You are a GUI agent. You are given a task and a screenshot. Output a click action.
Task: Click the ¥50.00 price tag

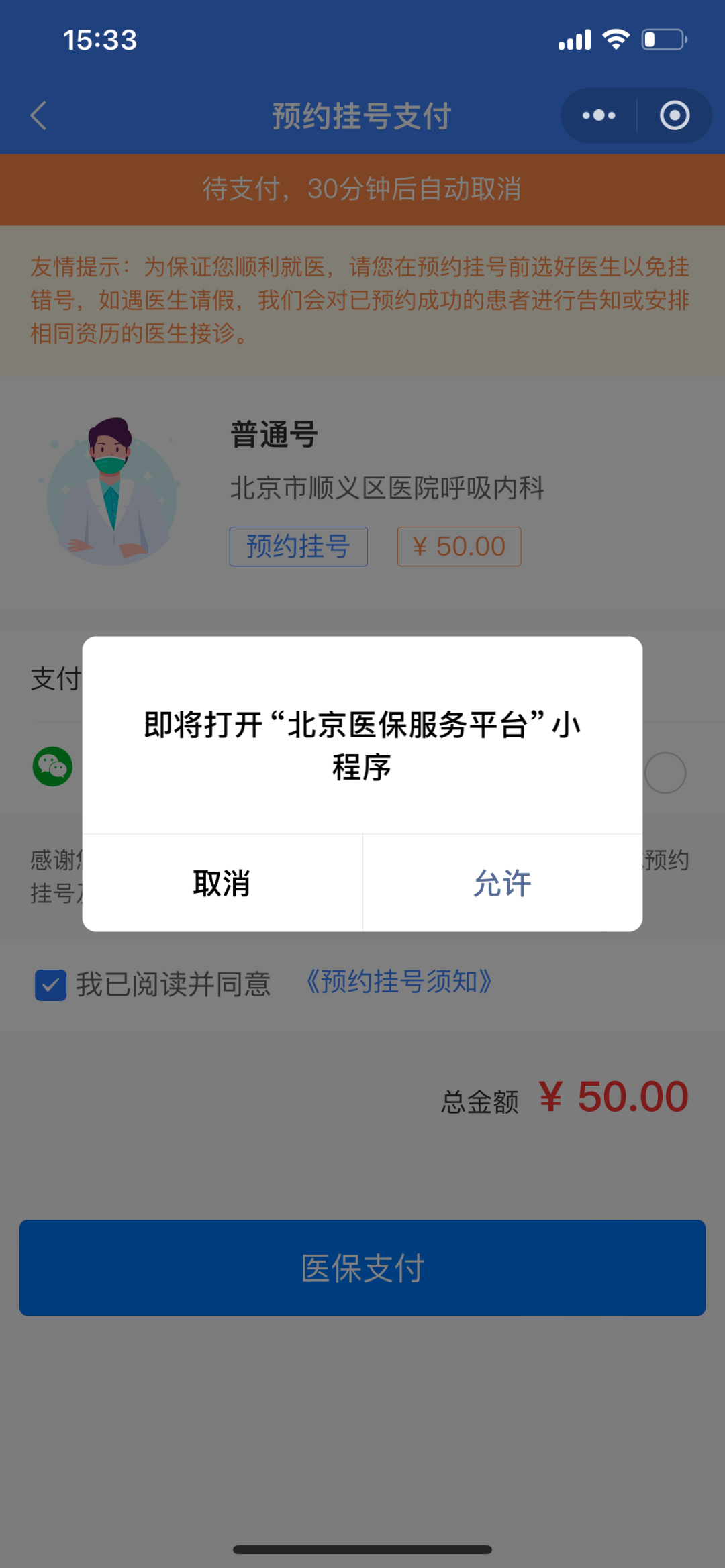point(459,546)
